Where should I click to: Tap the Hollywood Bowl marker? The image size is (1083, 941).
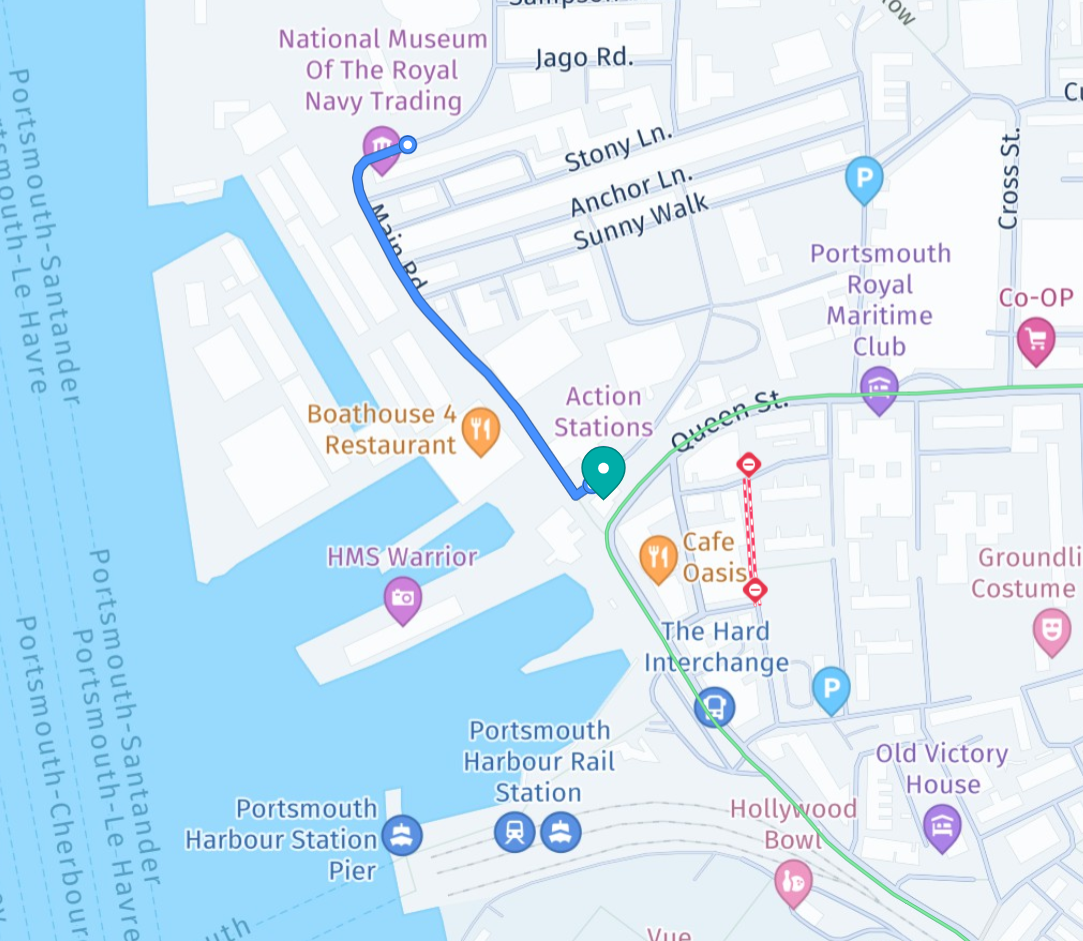(x=794, y=882)
